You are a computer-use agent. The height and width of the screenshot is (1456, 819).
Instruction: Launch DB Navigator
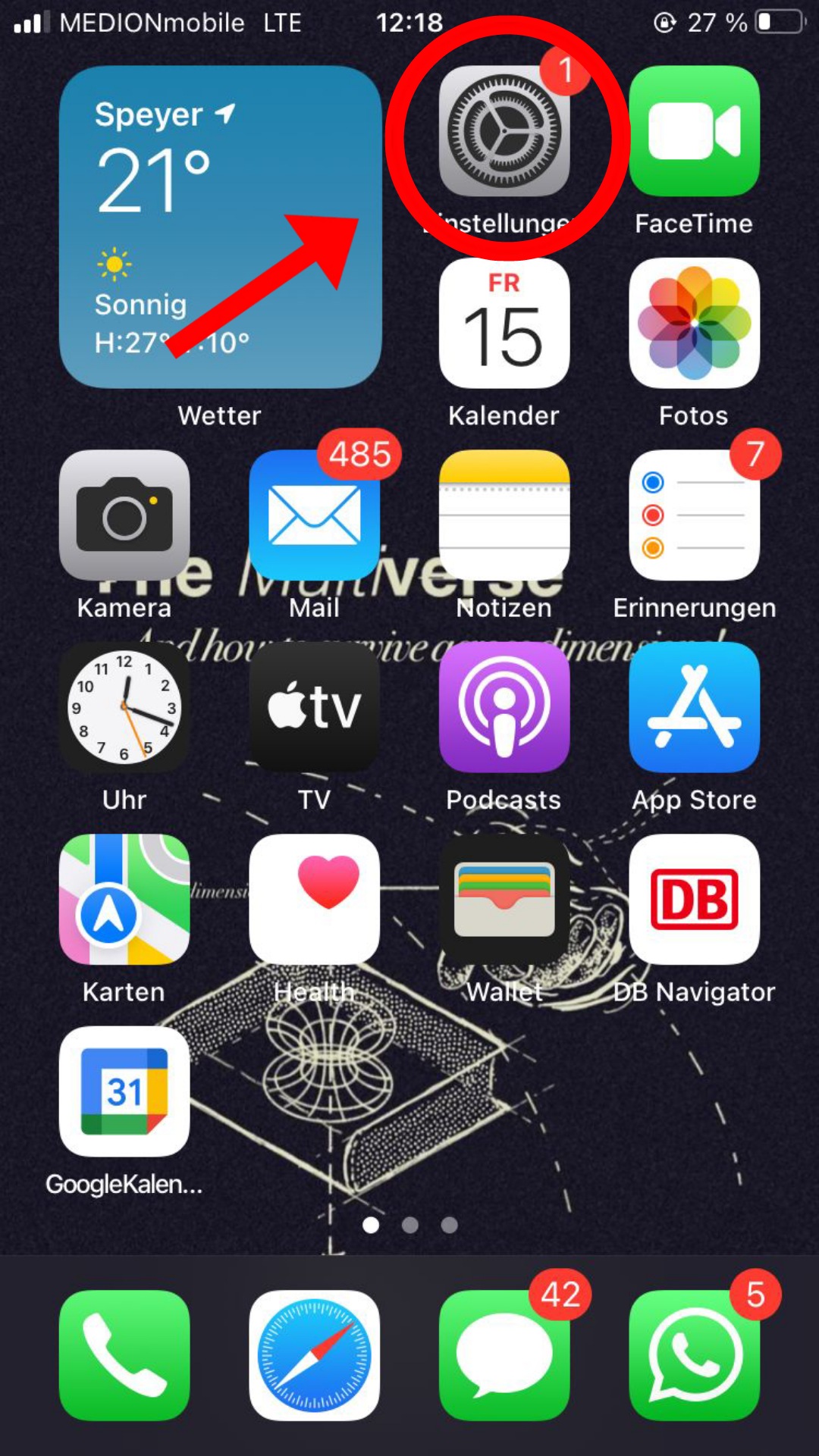[x=694, y=900]
